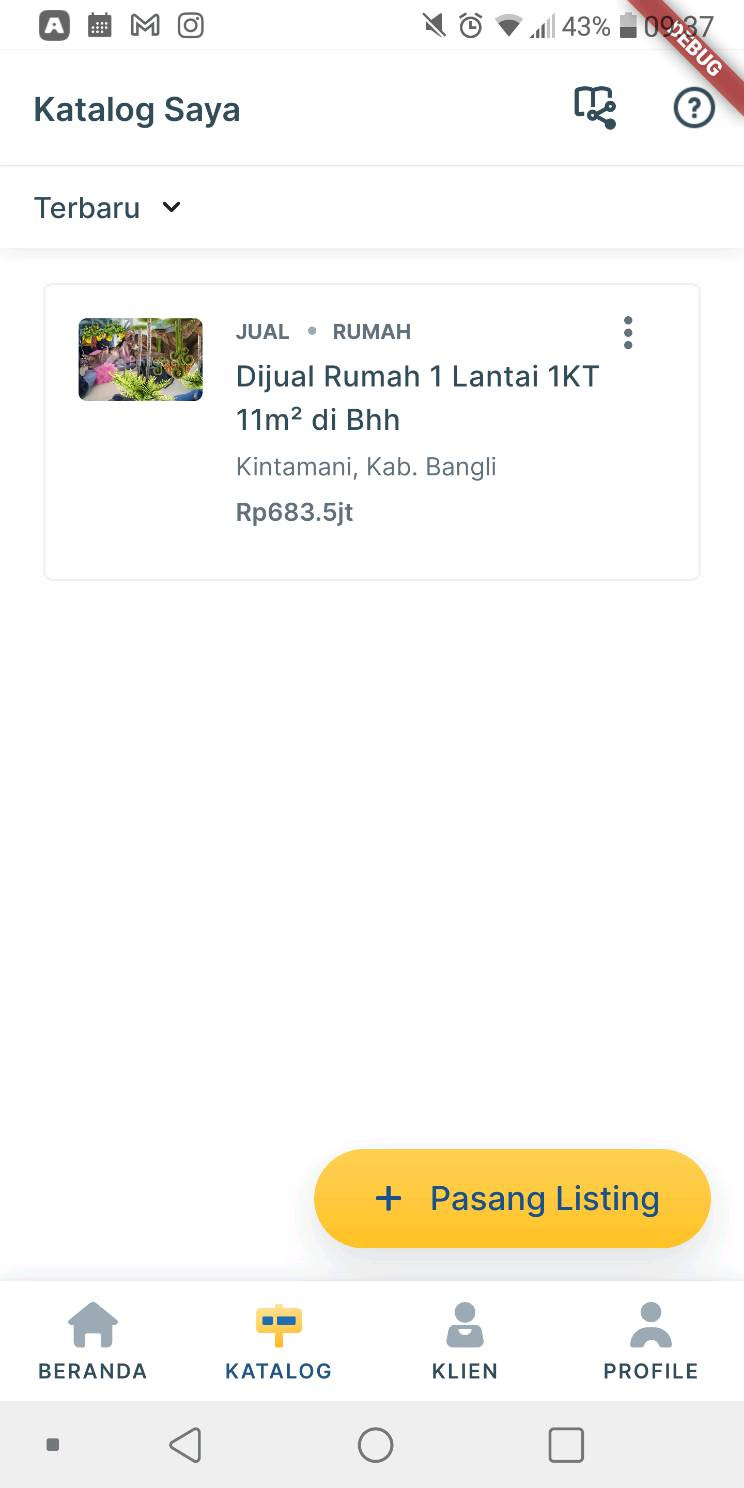Open the listing's three-dot options menu
The image size is (744, 1488).
(x=628, y=333)
